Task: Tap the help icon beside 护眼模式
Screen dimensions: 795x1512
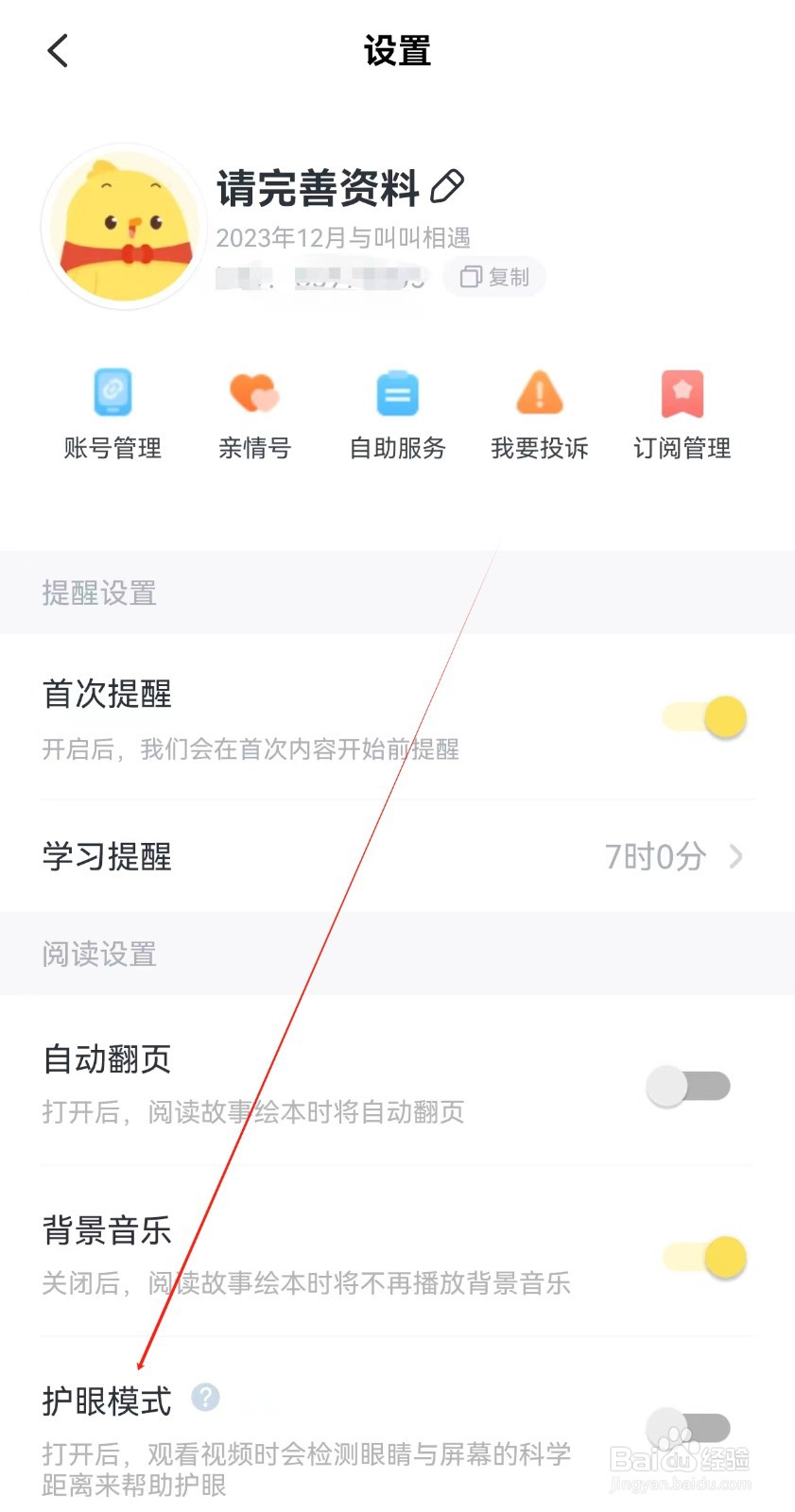Action: (x=206, y=1398)
